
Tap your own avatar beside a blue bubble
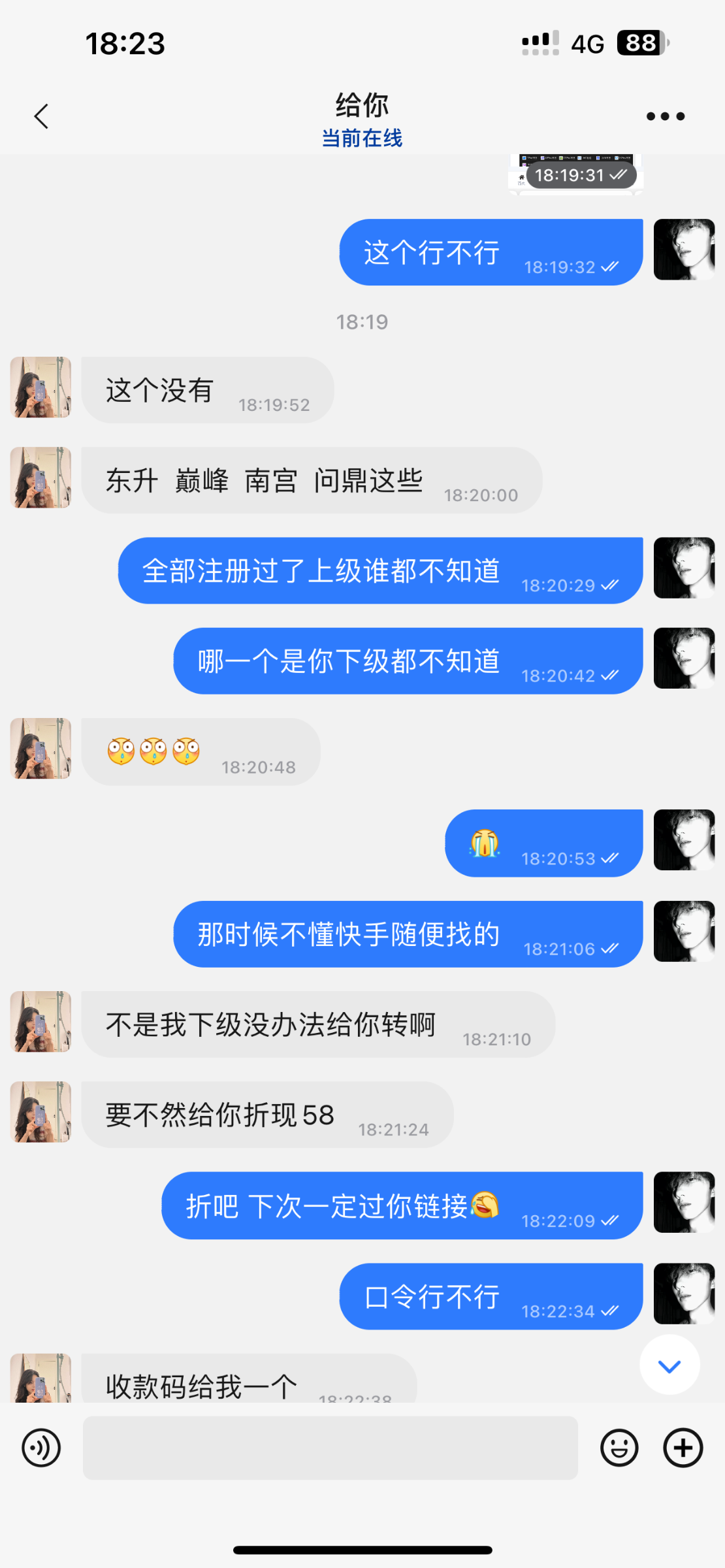[683, 251]
